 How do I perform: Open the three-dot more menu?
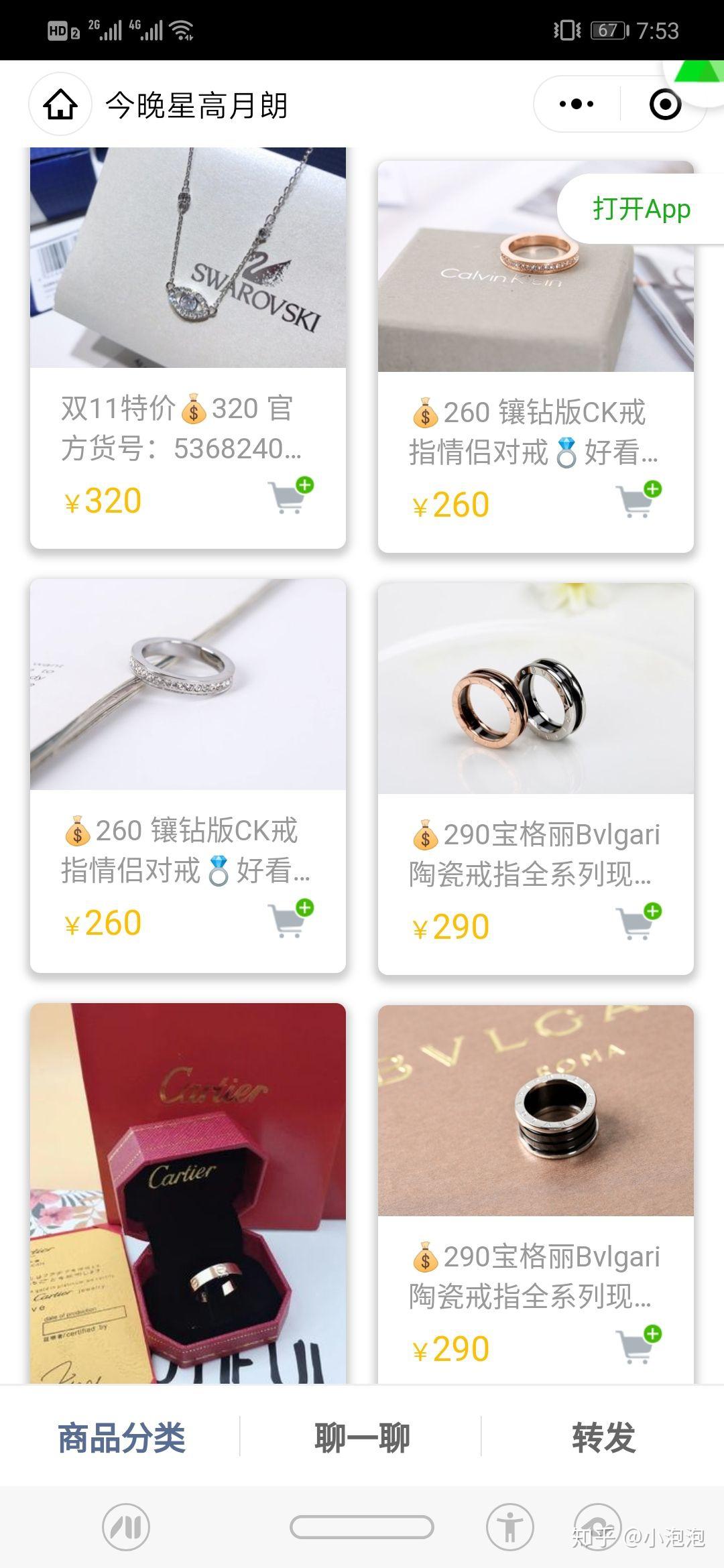[x=577, y=105]
